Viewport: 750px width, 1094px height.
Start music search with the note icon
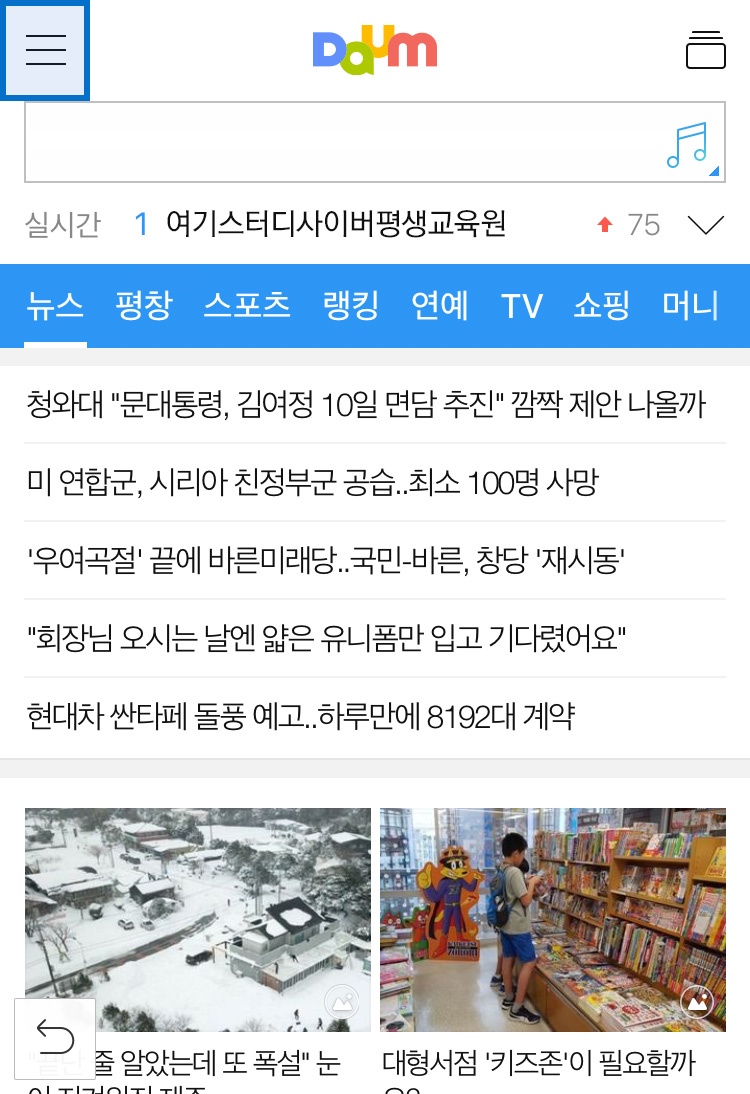pos(687,146)
